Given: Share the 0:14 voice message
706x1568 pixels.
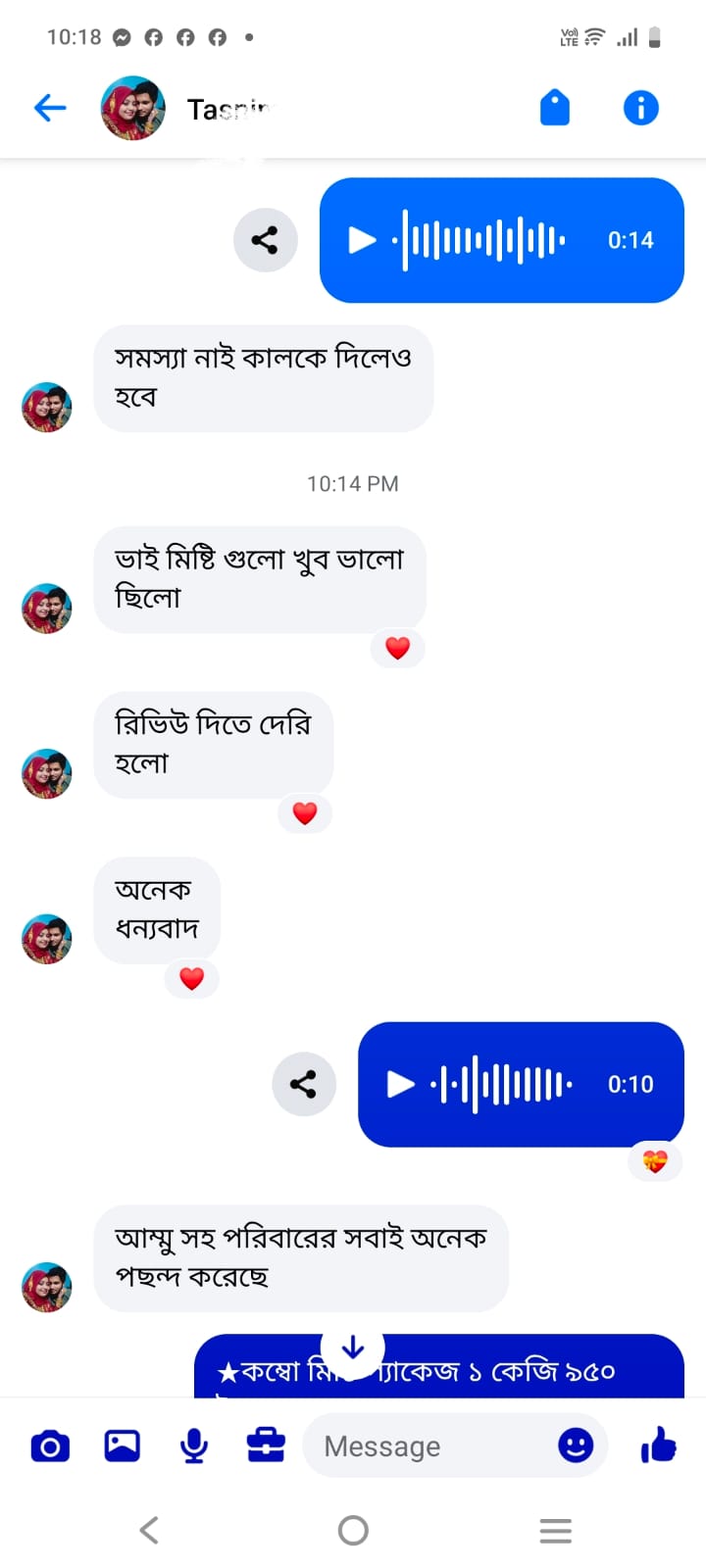Looking at the screenshot, I should click(x=265, y=240).
